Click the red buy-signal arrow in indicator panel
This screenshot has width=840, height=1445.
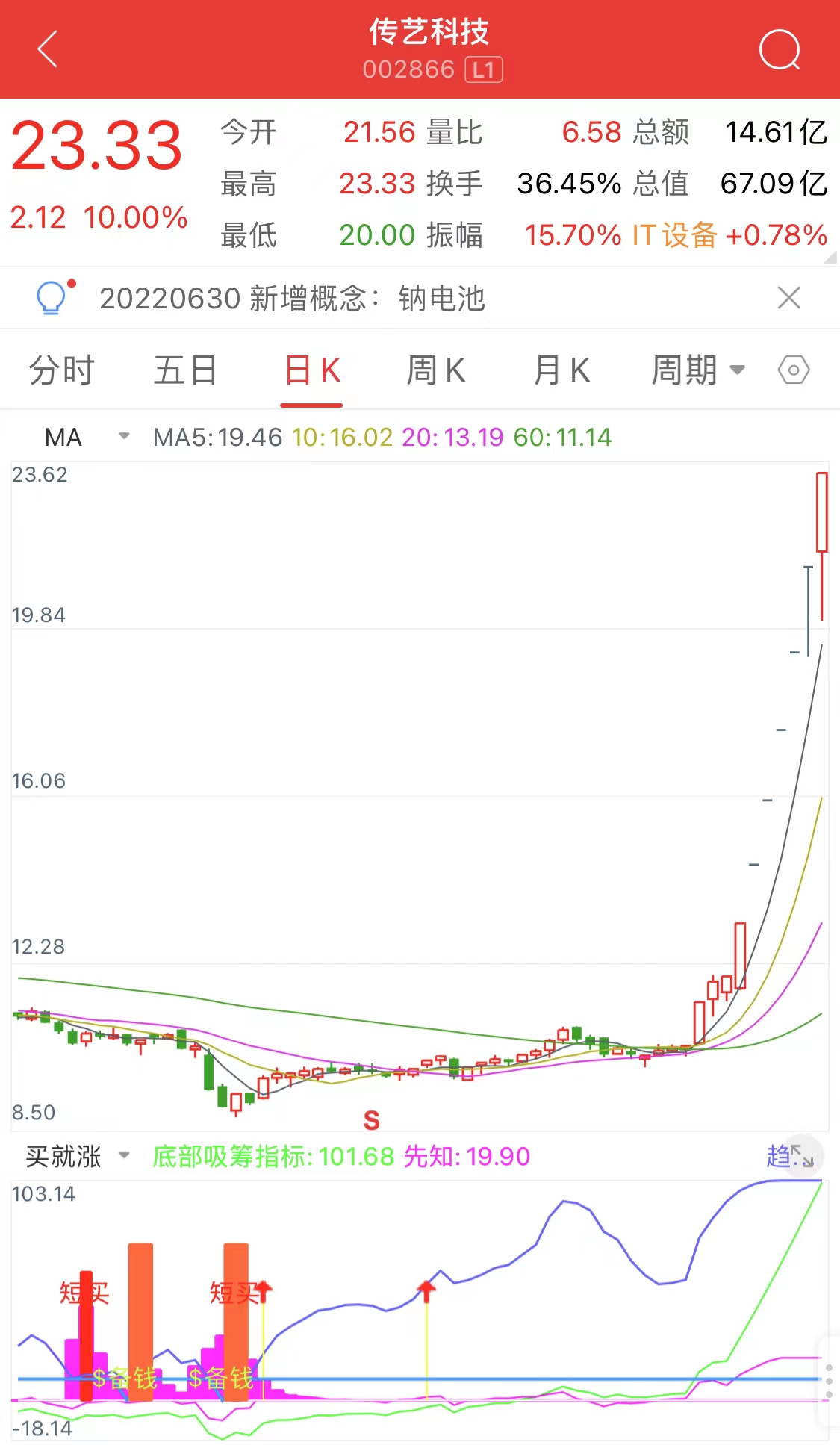[x=426, y=1292]
